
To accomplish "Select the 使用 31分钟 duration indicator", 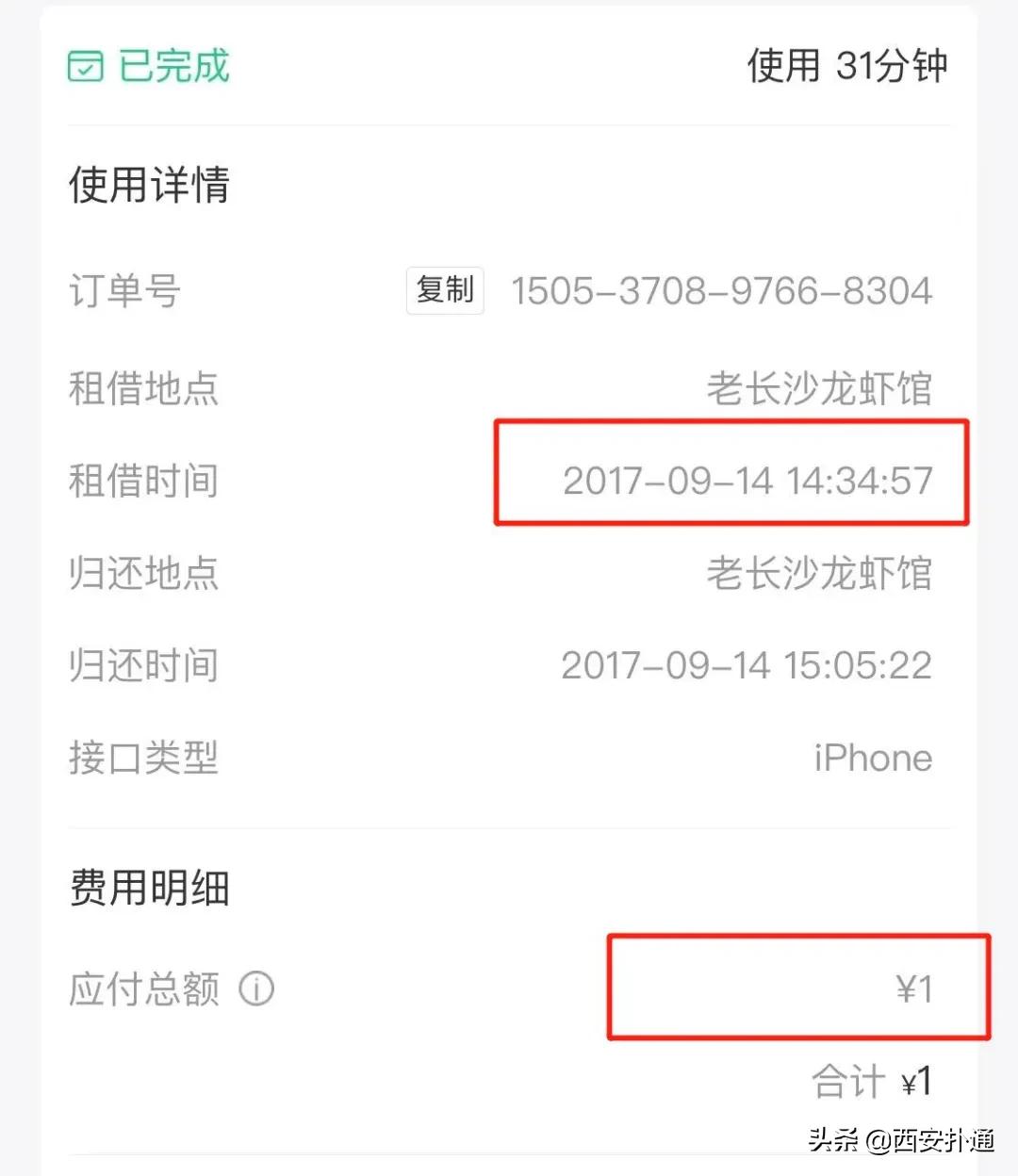I will pyautogui.click(x=846, y=66).
